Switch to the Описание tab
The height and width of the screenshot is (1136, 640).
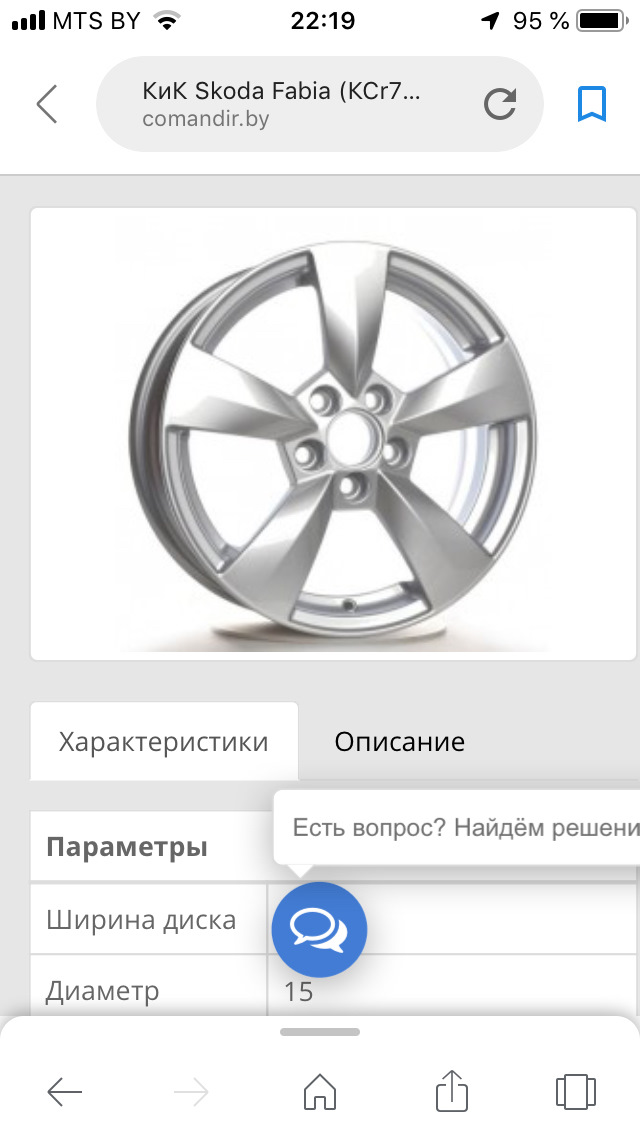[399, 742]
